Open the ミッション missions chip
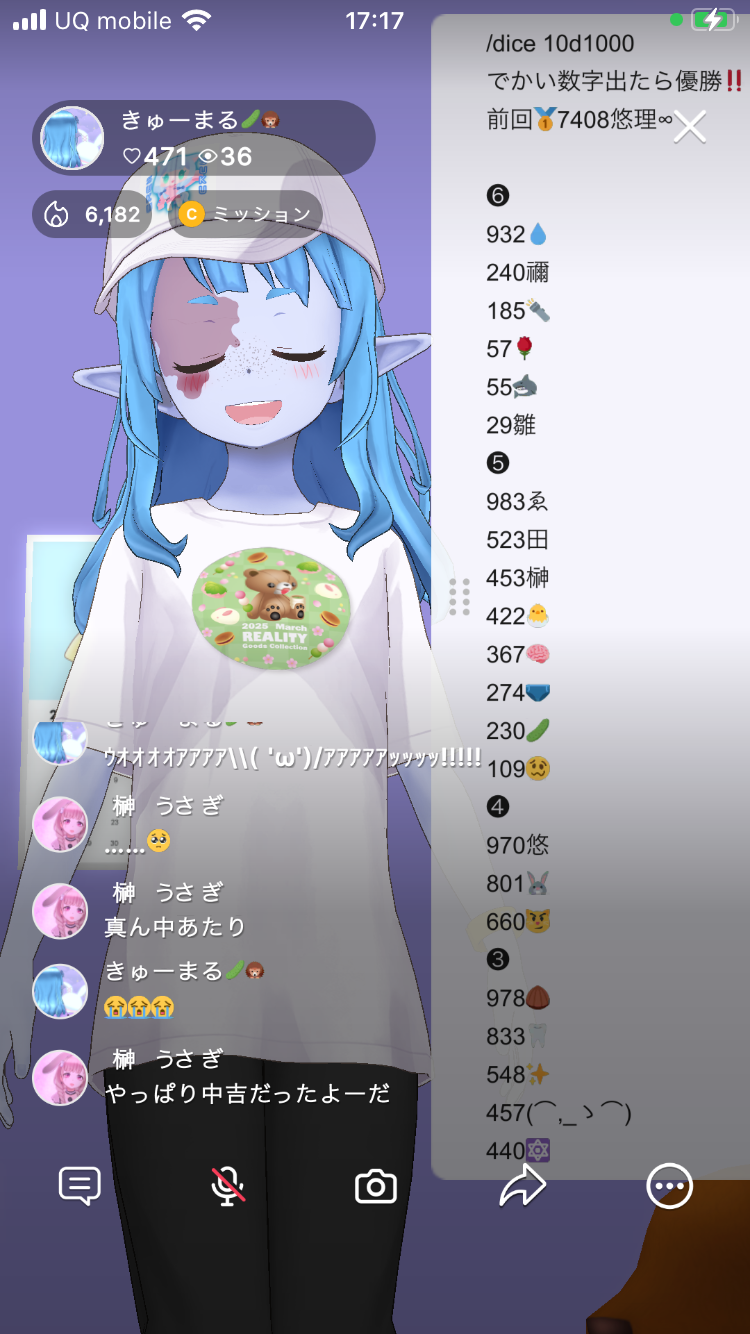750x1334 pixels. pos(247,214)
